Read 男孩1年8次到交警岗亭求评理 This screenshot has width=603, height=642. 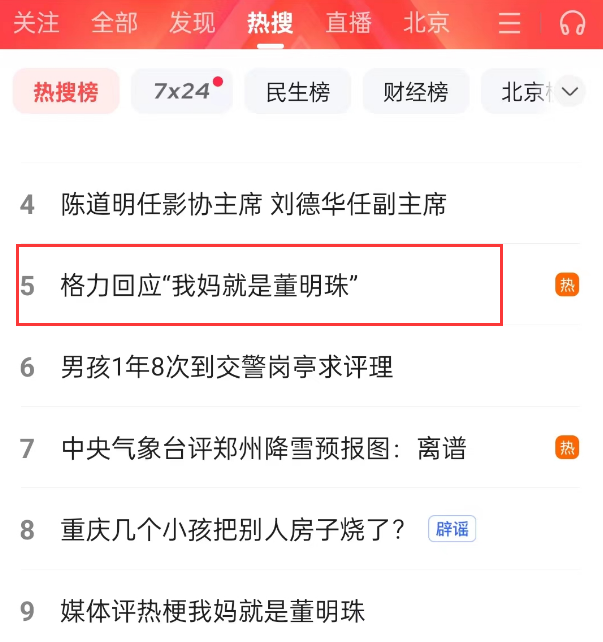227,367
